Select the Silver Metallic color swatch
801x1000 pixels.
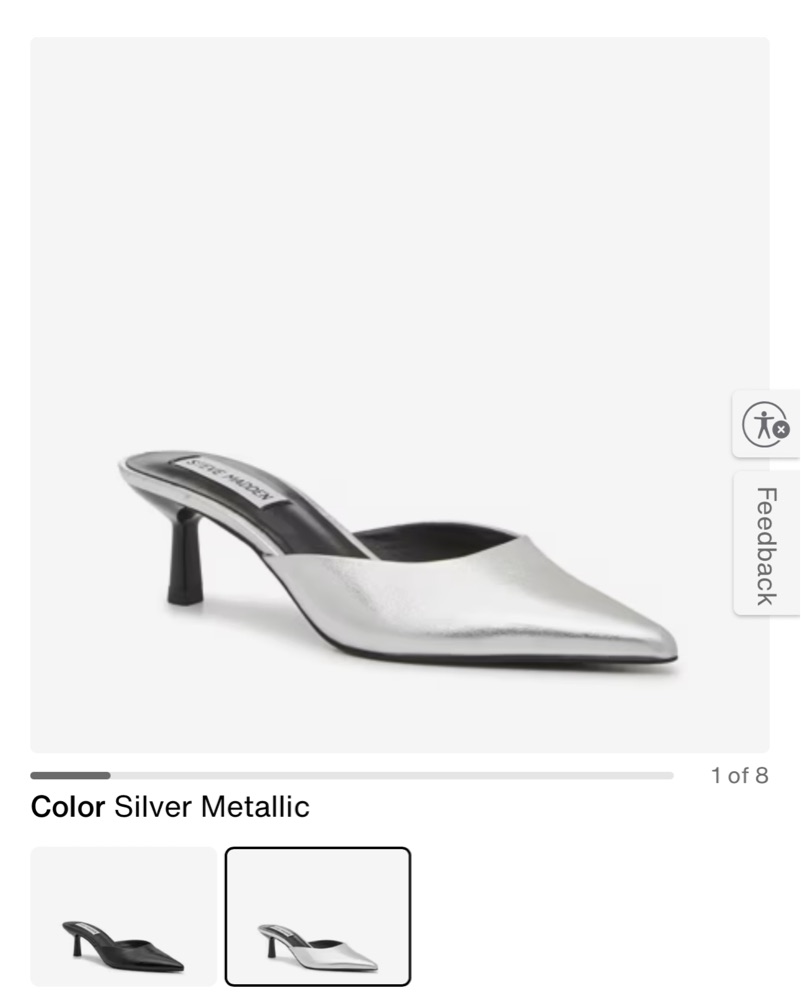(318, 916)
